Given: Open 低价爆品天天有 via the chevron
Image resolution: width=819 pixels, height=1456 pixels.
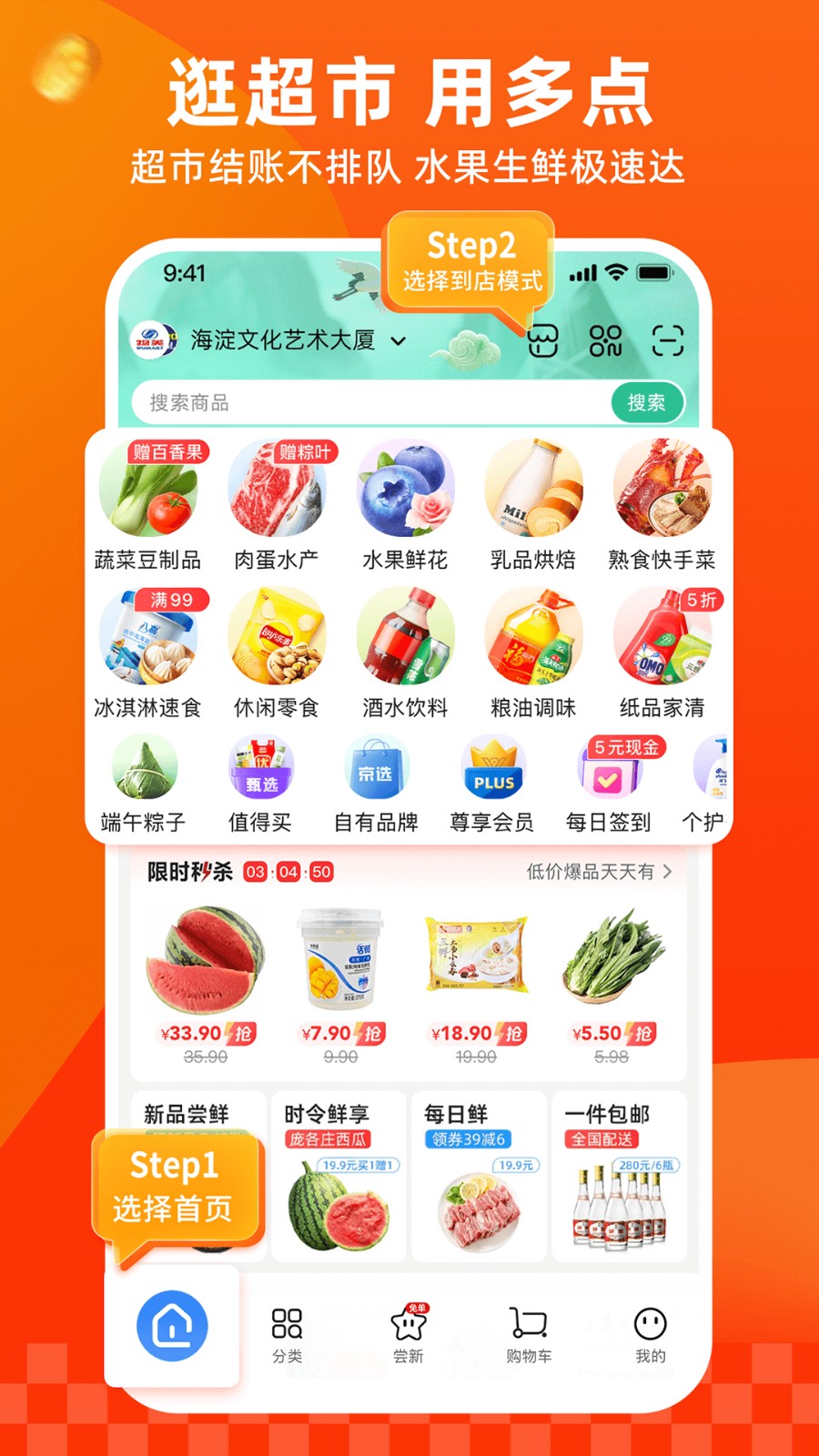Looking at the screenshot, I should [596, 871].
